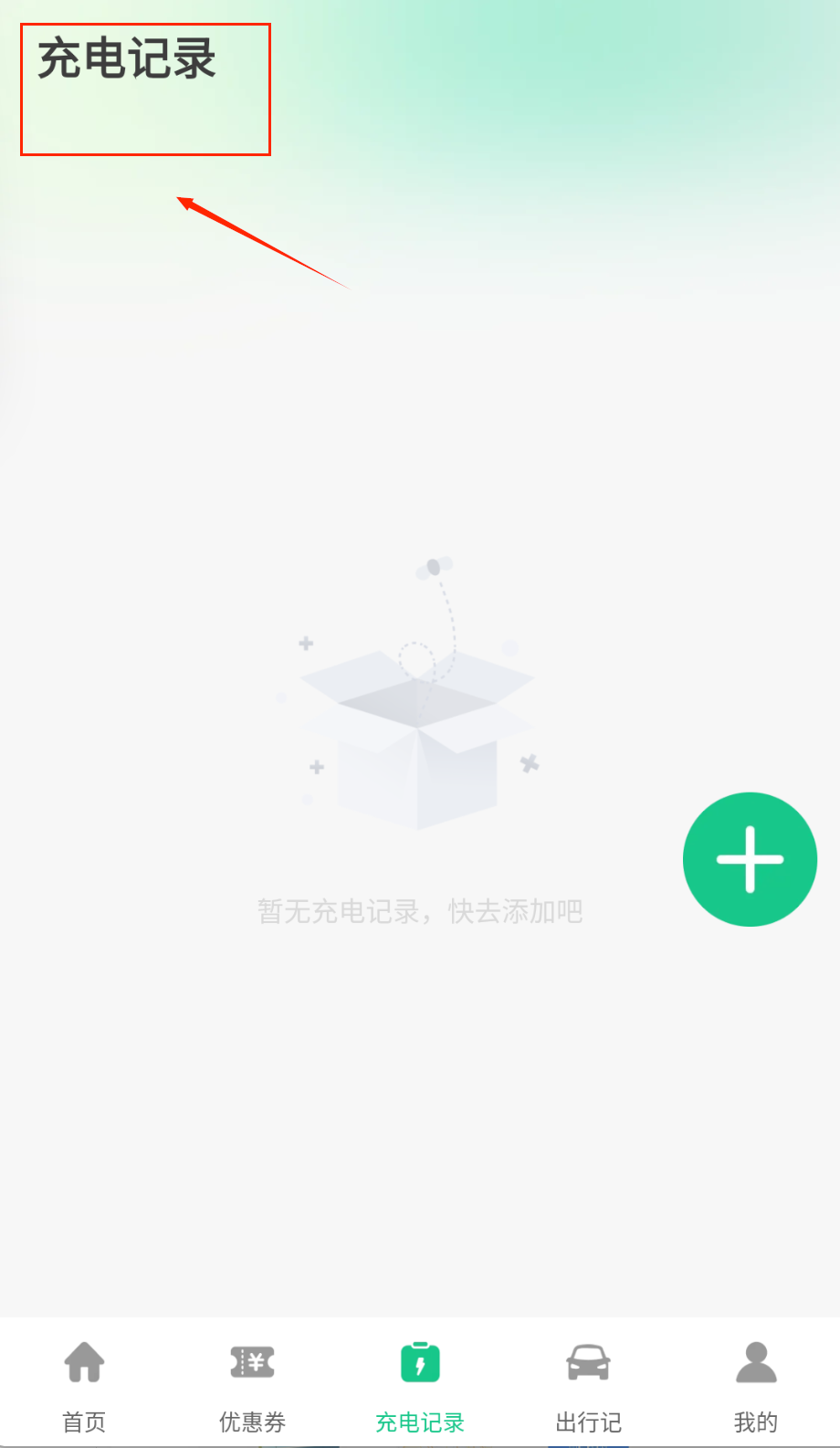
Task: Select the 充电记录 tab
Action: pyautogui.click(x=420, y=1384)
